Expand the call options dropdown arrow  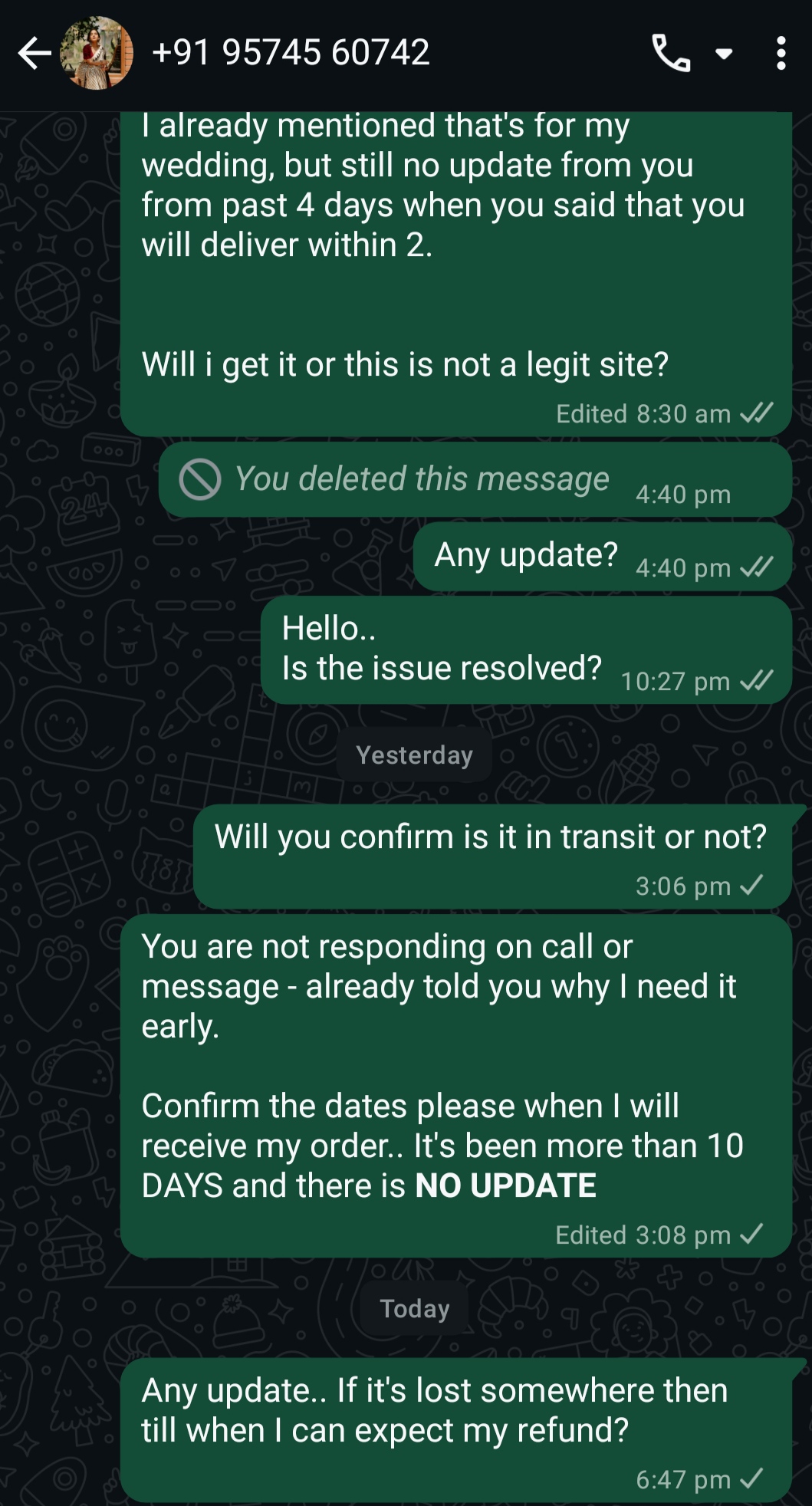[724, 54]
